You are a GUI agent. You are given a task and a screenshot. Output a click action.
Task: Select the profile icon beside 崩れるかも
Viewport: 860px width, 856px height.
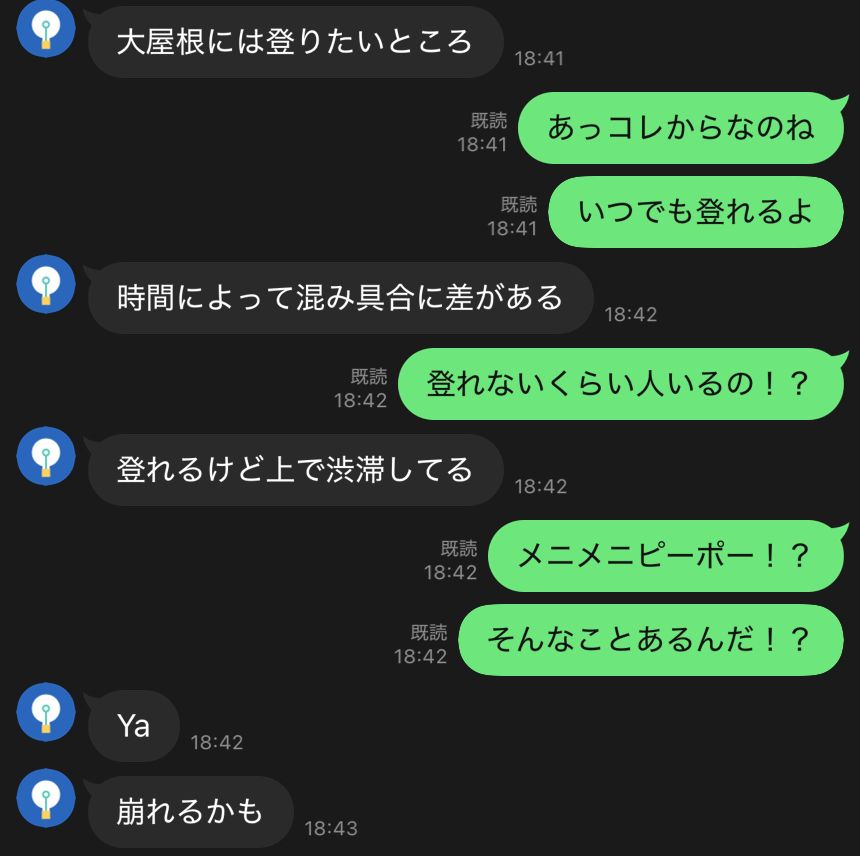click(46, 798)
